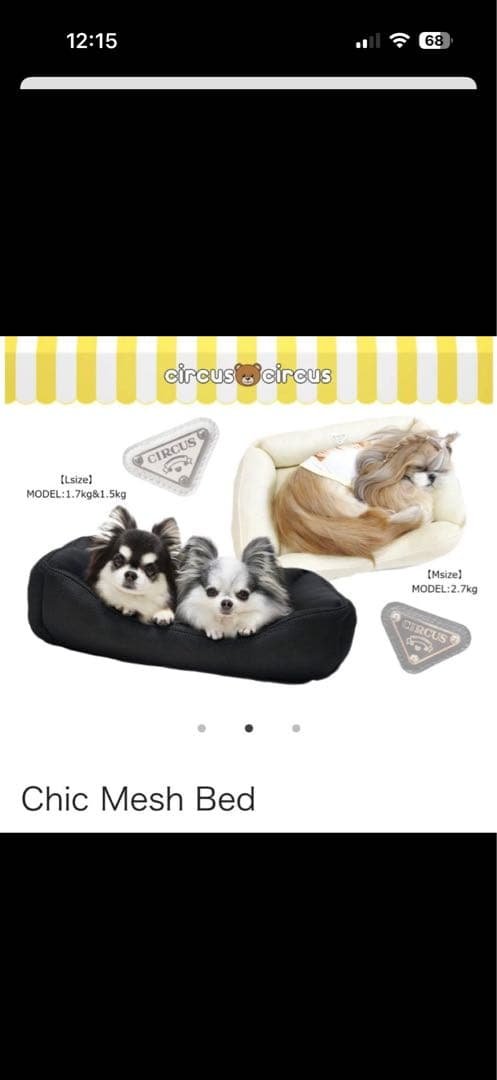Jump to the first carousel page dot
The height and width of the screenshot is (1080, 497).
pyautogui.click(x=202, y=728)
